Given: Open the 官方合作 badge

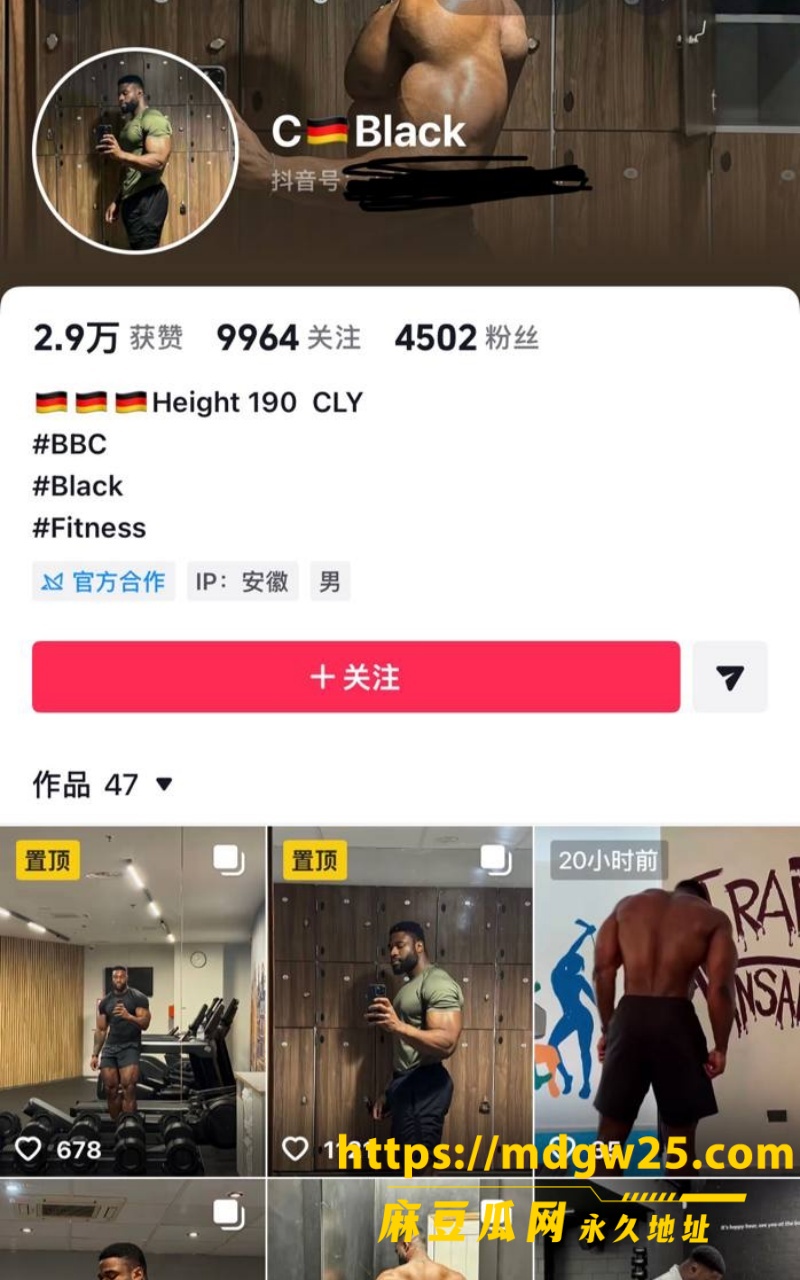Looking at the screenshot, I should pos(104,581).
